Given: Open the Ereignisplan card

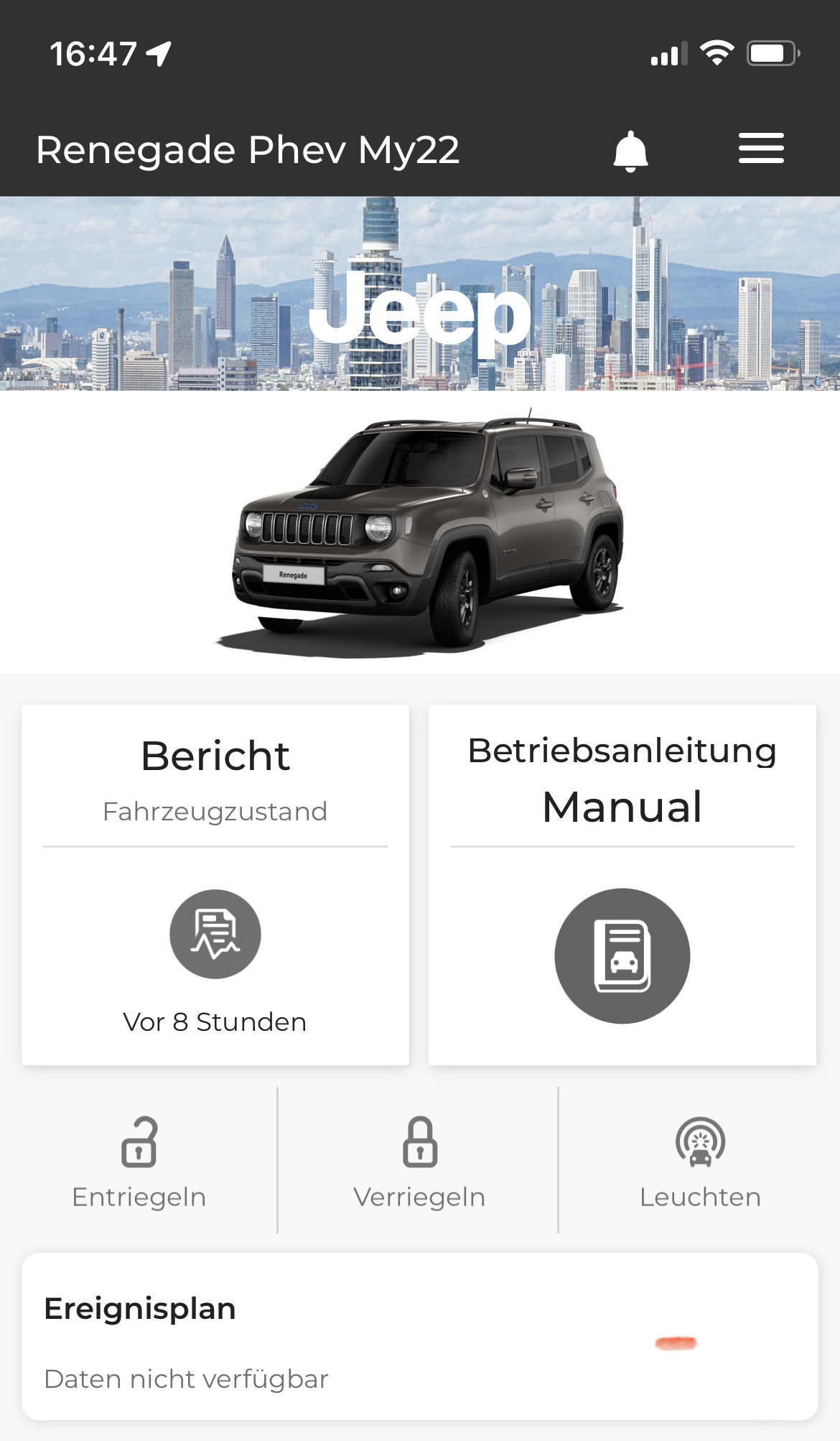Looking at the screenshot, I should click(x=419, y=1336).
